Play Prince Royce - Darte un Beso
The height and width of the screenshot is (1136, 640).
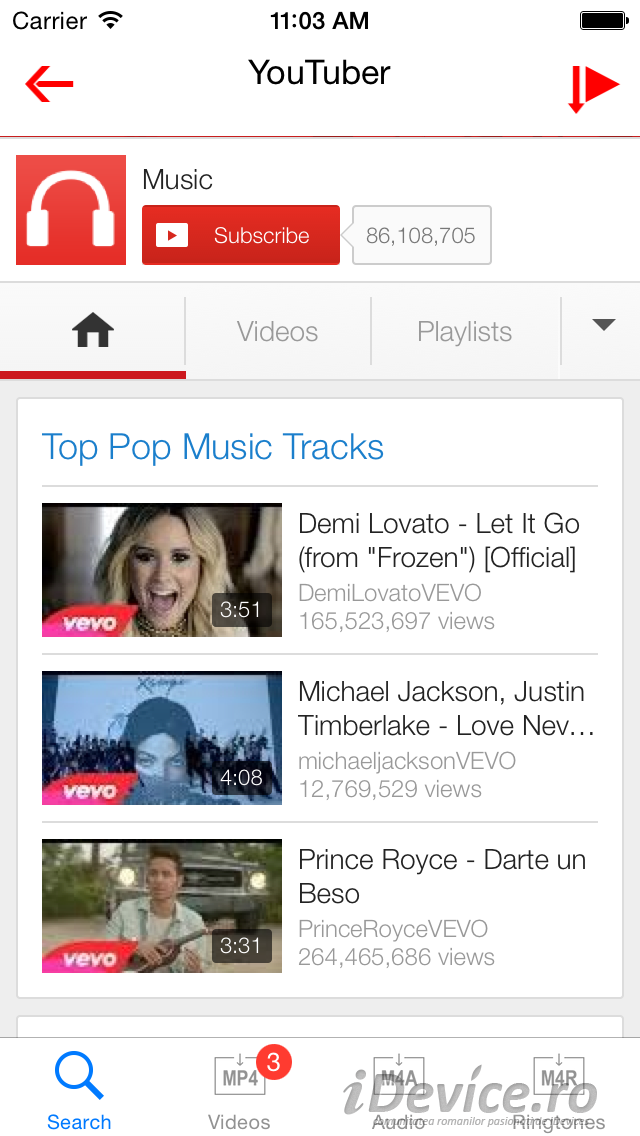coord(162,906)
